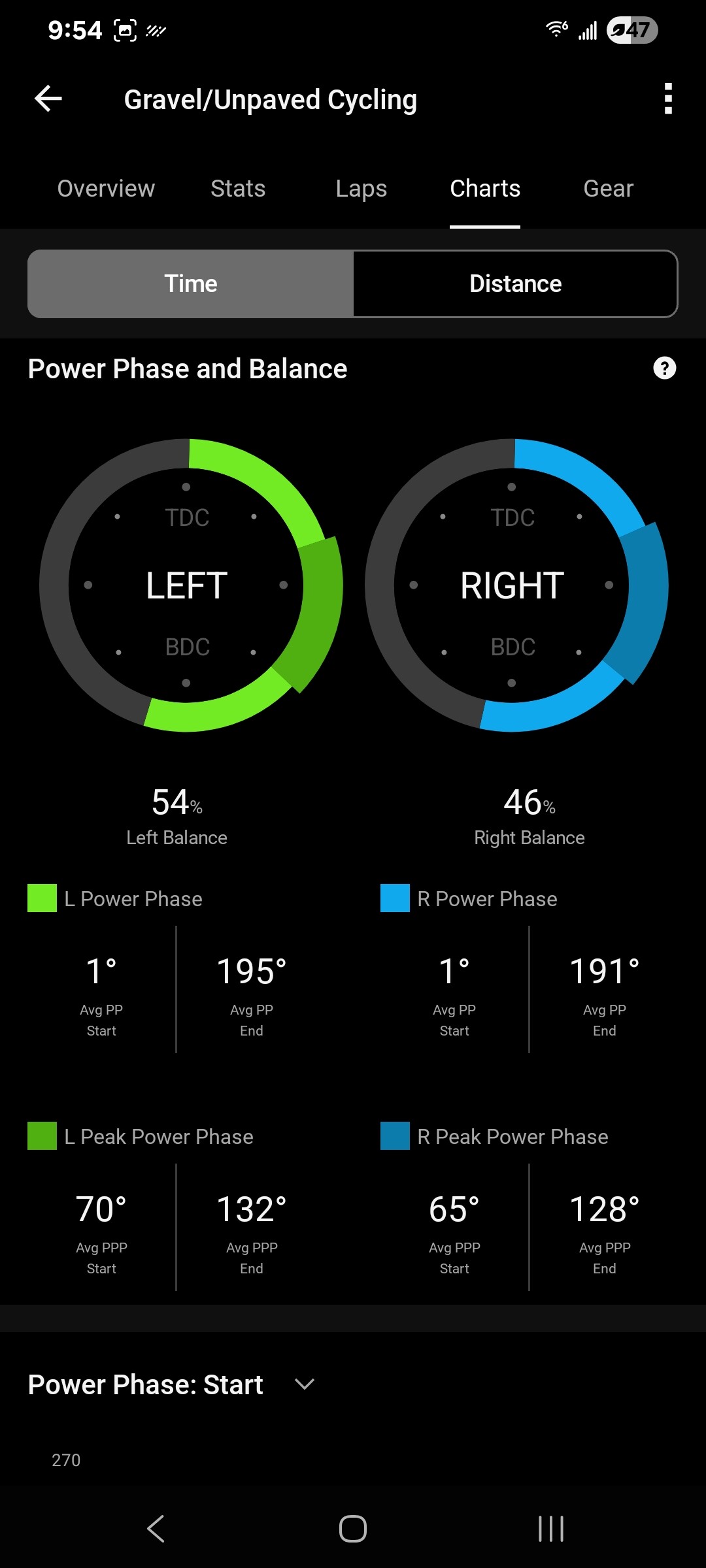This screenshot has width=706, height=1568.
Task: Open the Stats tab
Action: (238, 189)
